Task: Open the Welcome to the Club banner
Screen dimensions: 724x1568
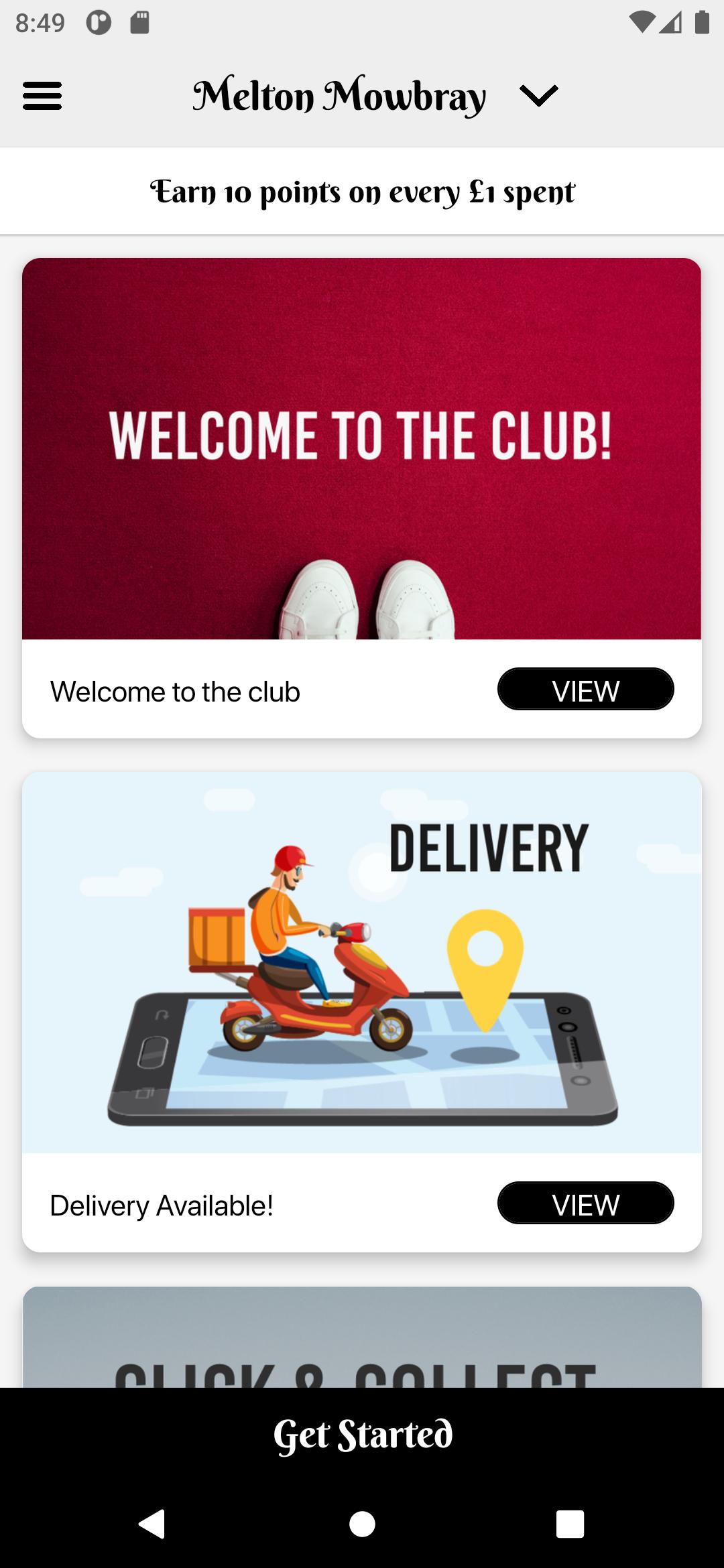Action: (362, 448)
